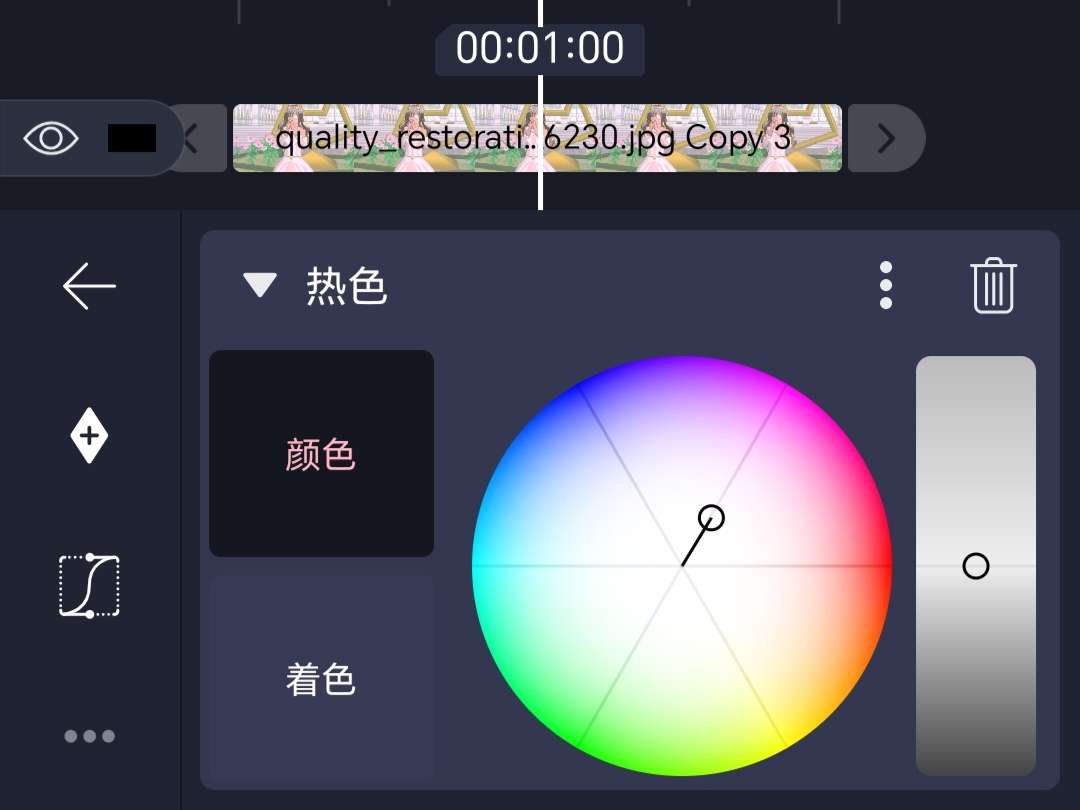Open the 热色 effect overflow options

885,286
